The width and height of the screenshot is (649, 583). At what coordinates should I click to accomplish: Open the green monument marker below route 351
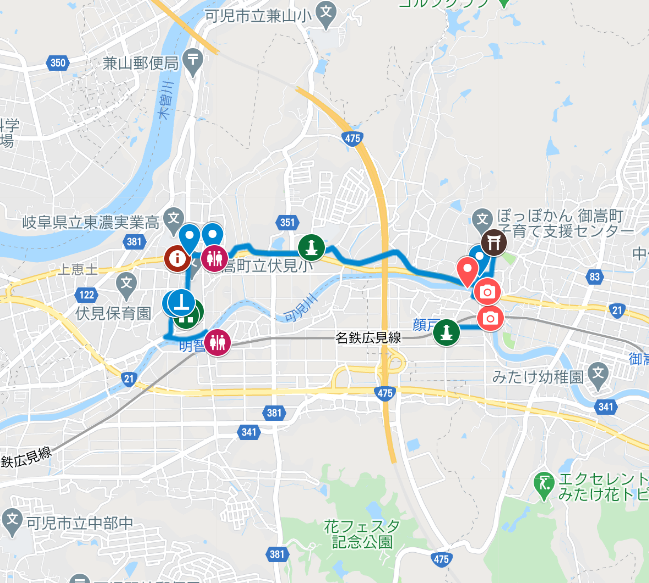tap(311, 246)
